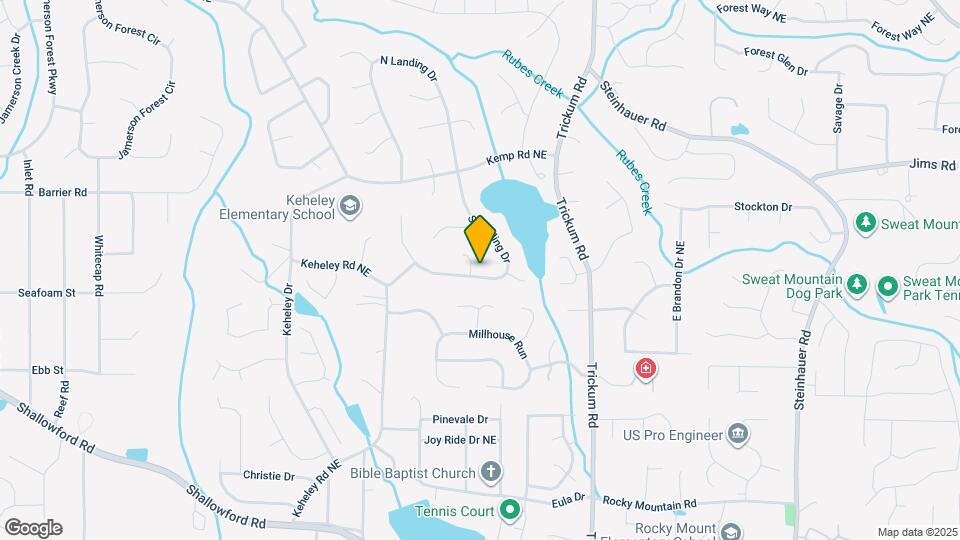Open the Bible Baptist Church marker

pyautogui.click(x=491, y=470)
